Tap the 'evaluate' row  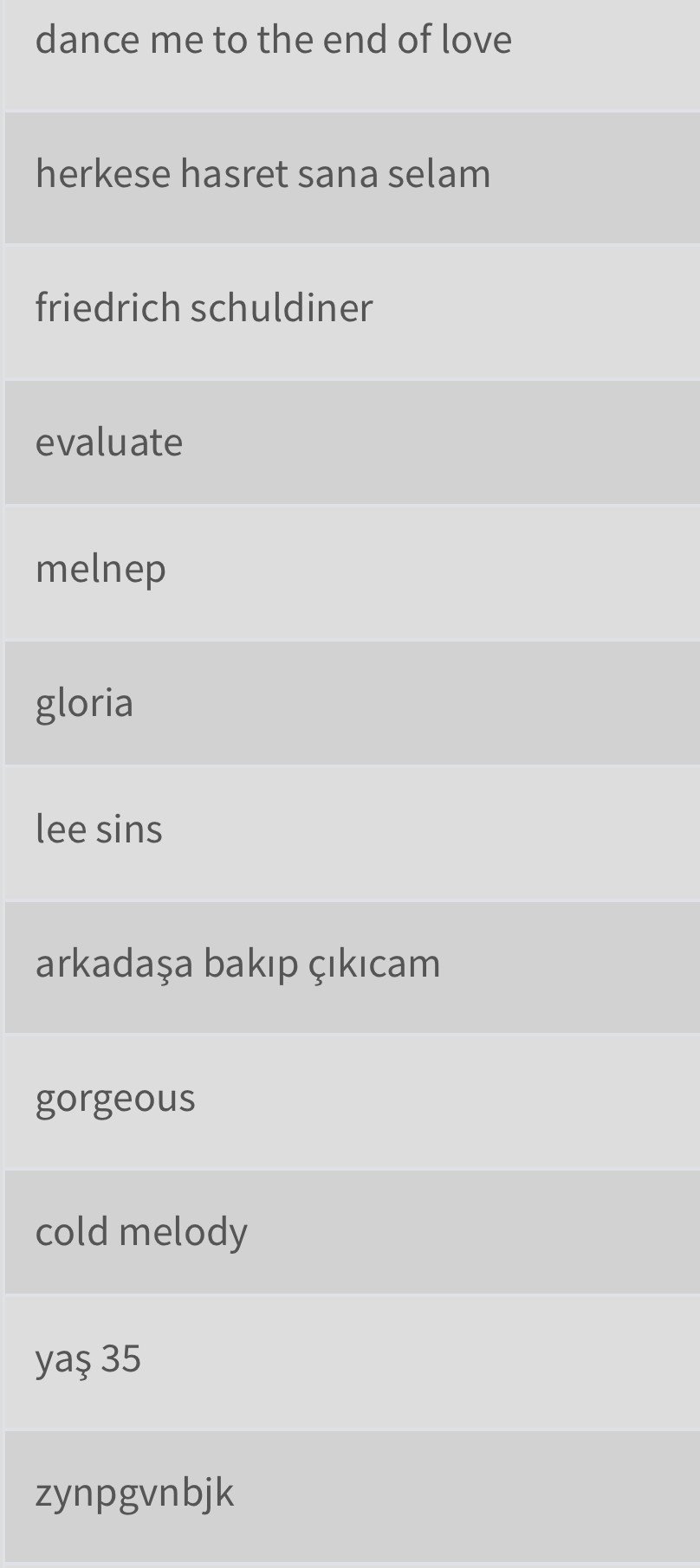coord(352,442)
